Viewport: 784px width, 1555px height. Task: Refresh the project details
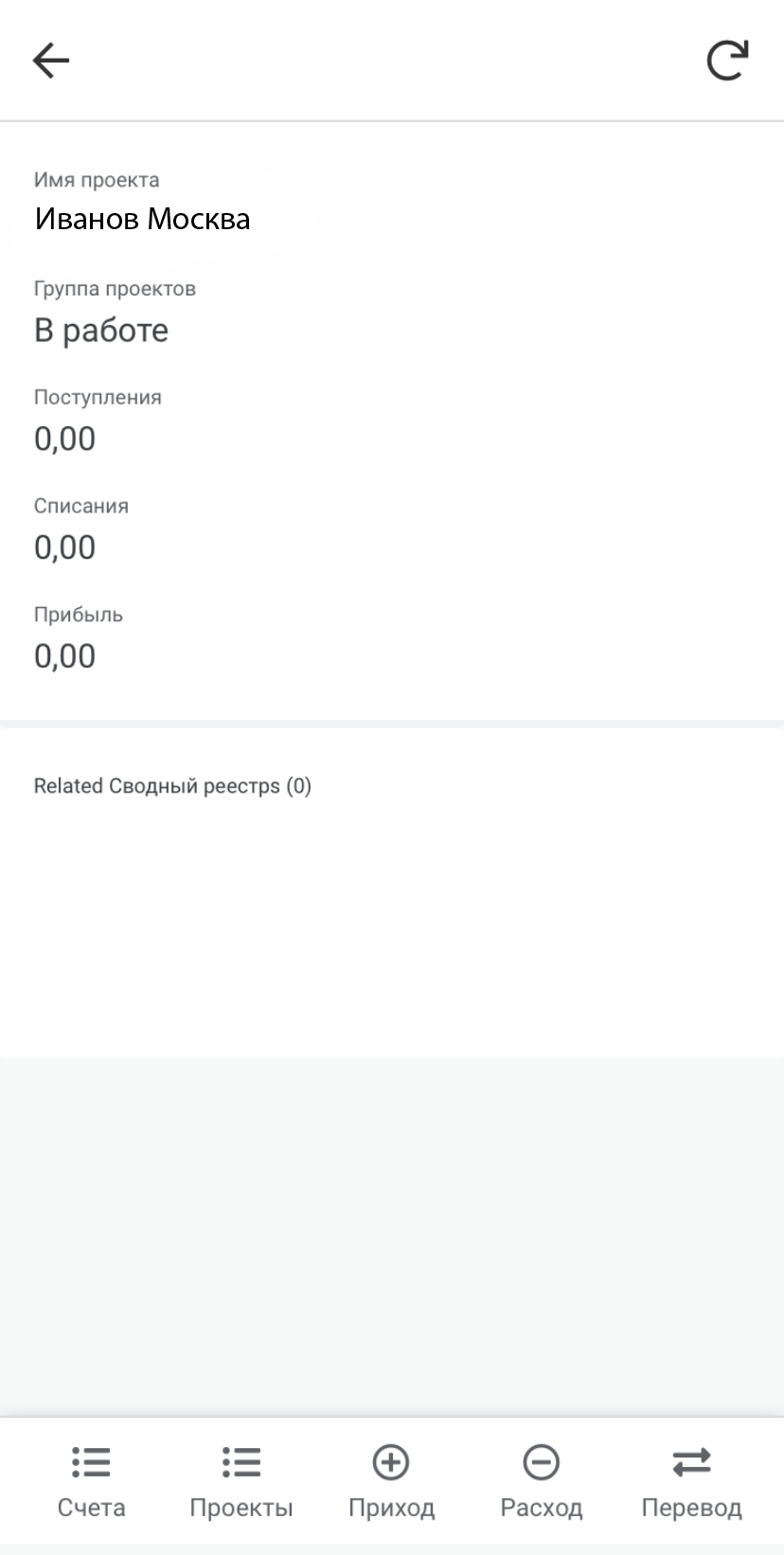click(x=727, y=61)
